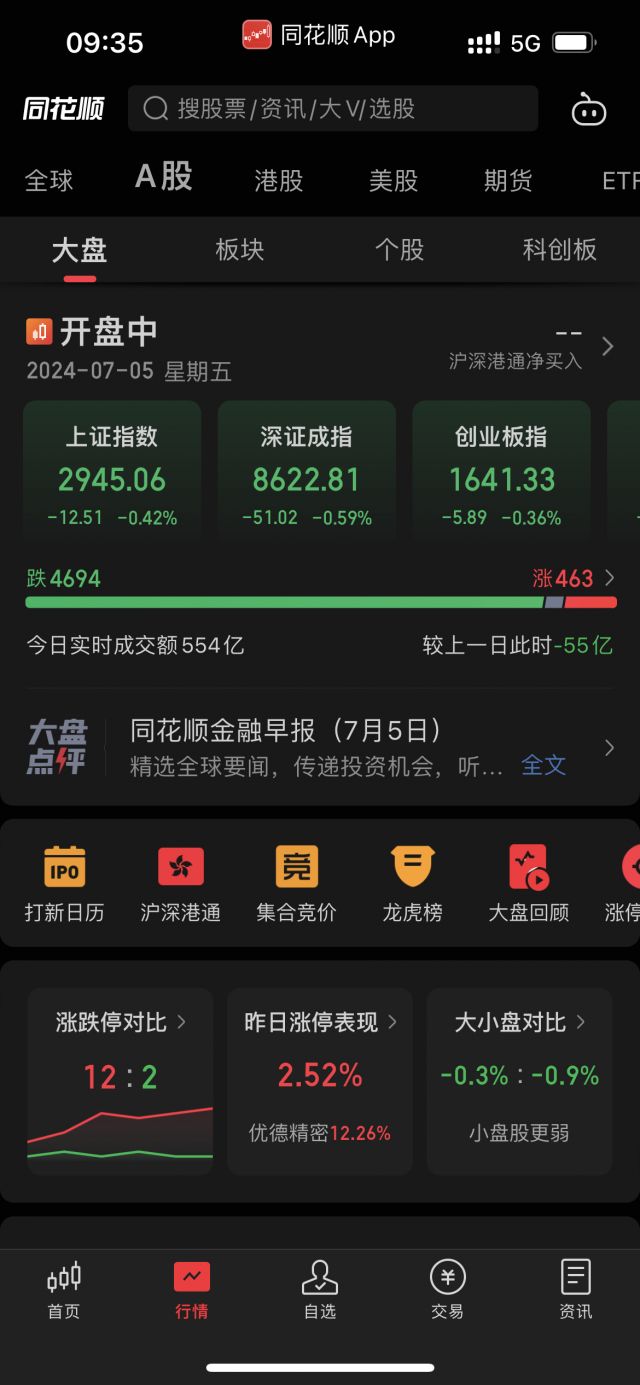This screenshot has height=1385, width=640.
Task: Go to the 交易 trading tab
Action: pos(447,1290)
